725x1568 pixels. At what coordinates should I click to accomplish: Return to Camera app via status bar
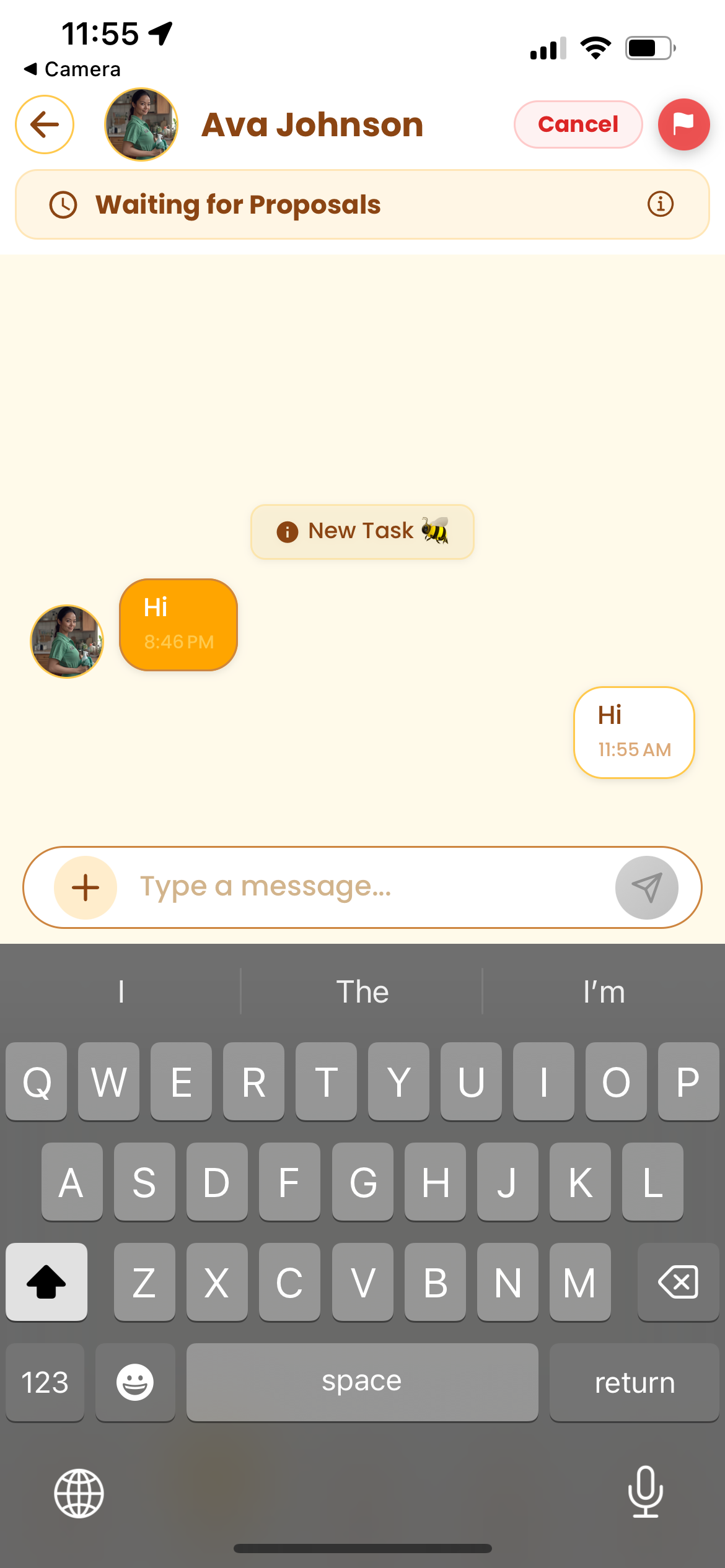tap(72, 69)
